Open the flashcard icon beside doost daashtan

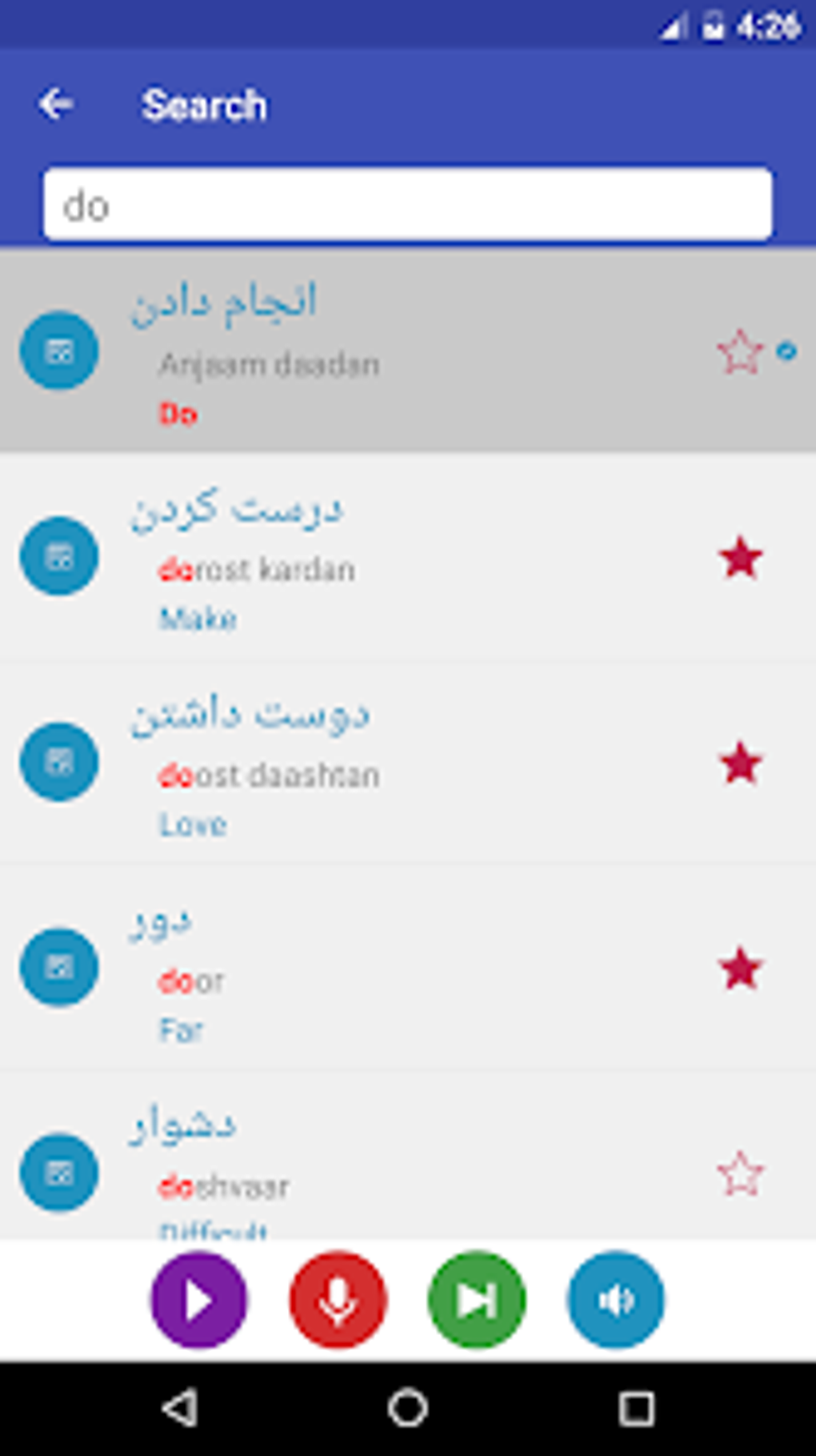click(x=58, y=762)
